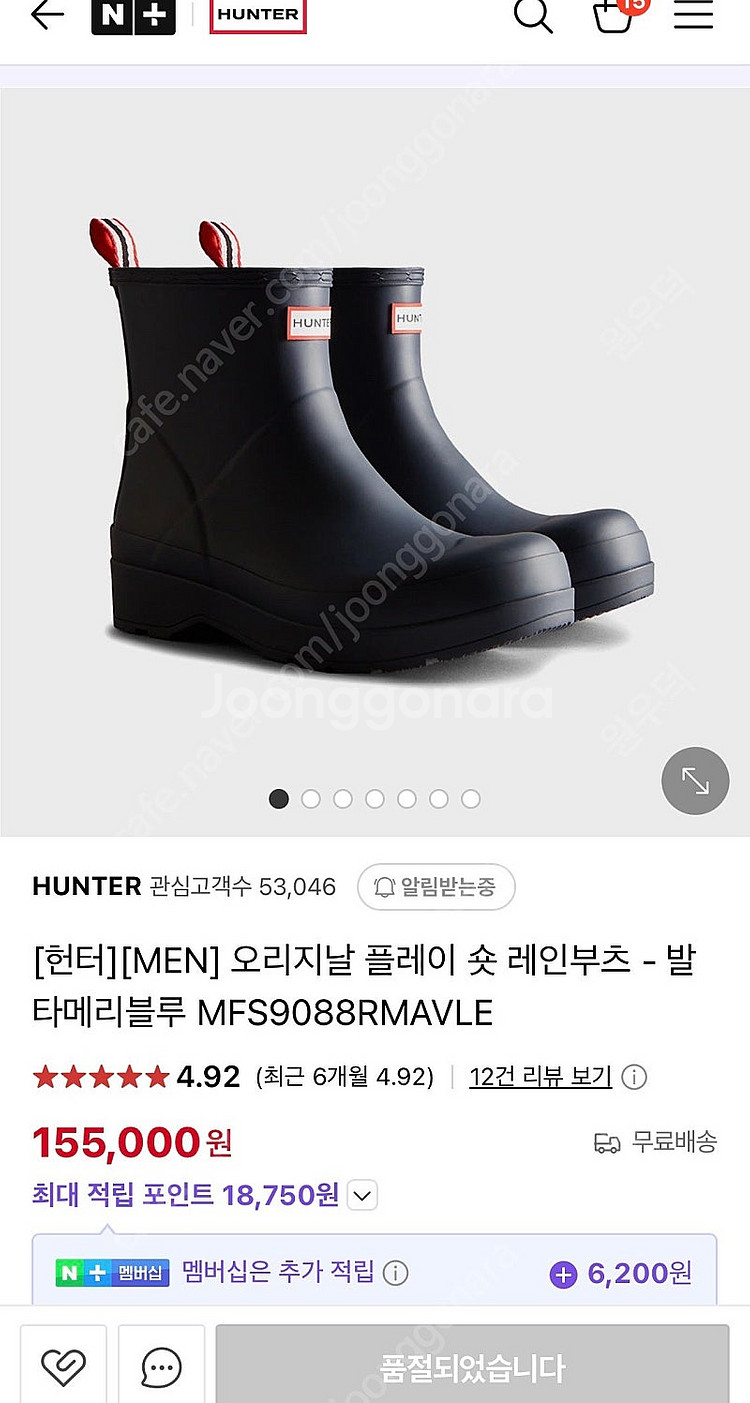Expand 최대 적립 포인트 details

tap(362, 1194)
